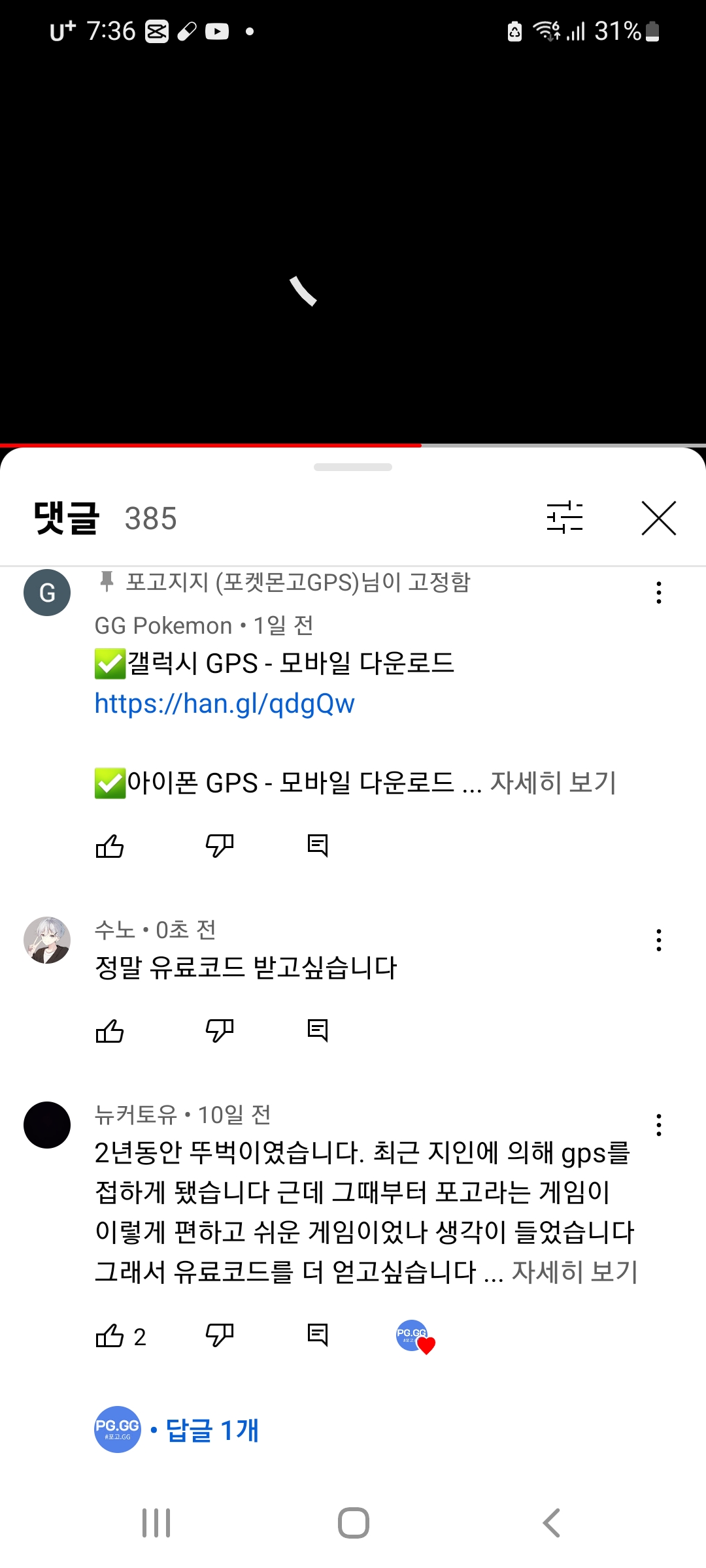Dislike the GG Pokemon pinned comment
Image resolution: width=706 pixels, height=1568 pixels.
219,846
